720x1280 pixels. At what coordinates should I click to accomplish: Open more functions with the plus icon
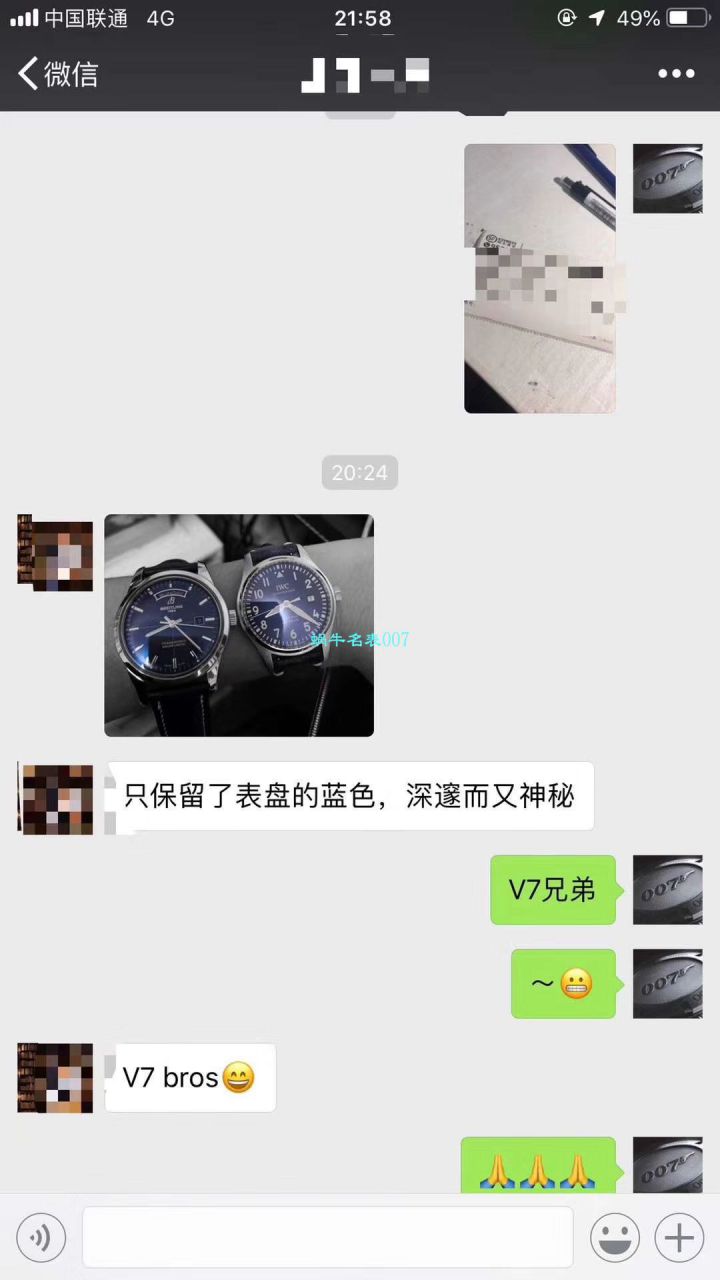click(x=678, y=1238)
